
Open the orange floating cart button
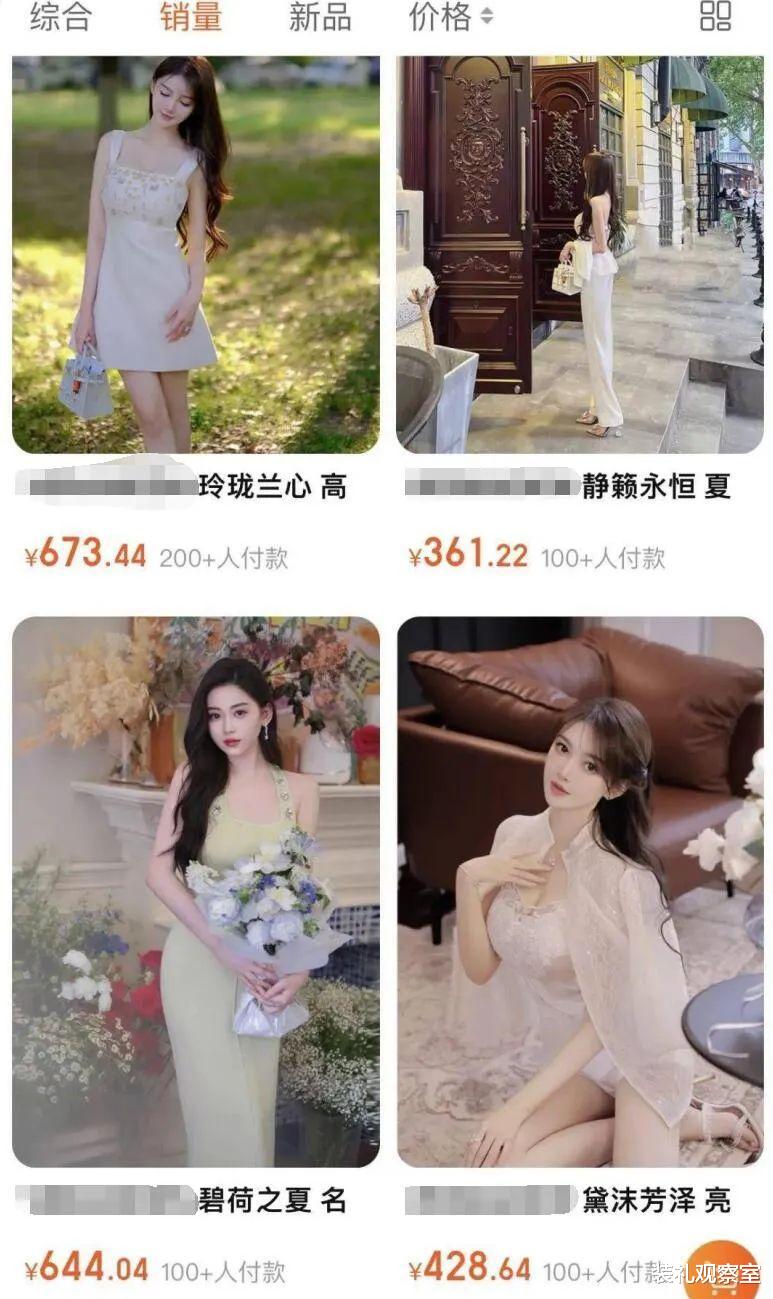coord(723,1270)
